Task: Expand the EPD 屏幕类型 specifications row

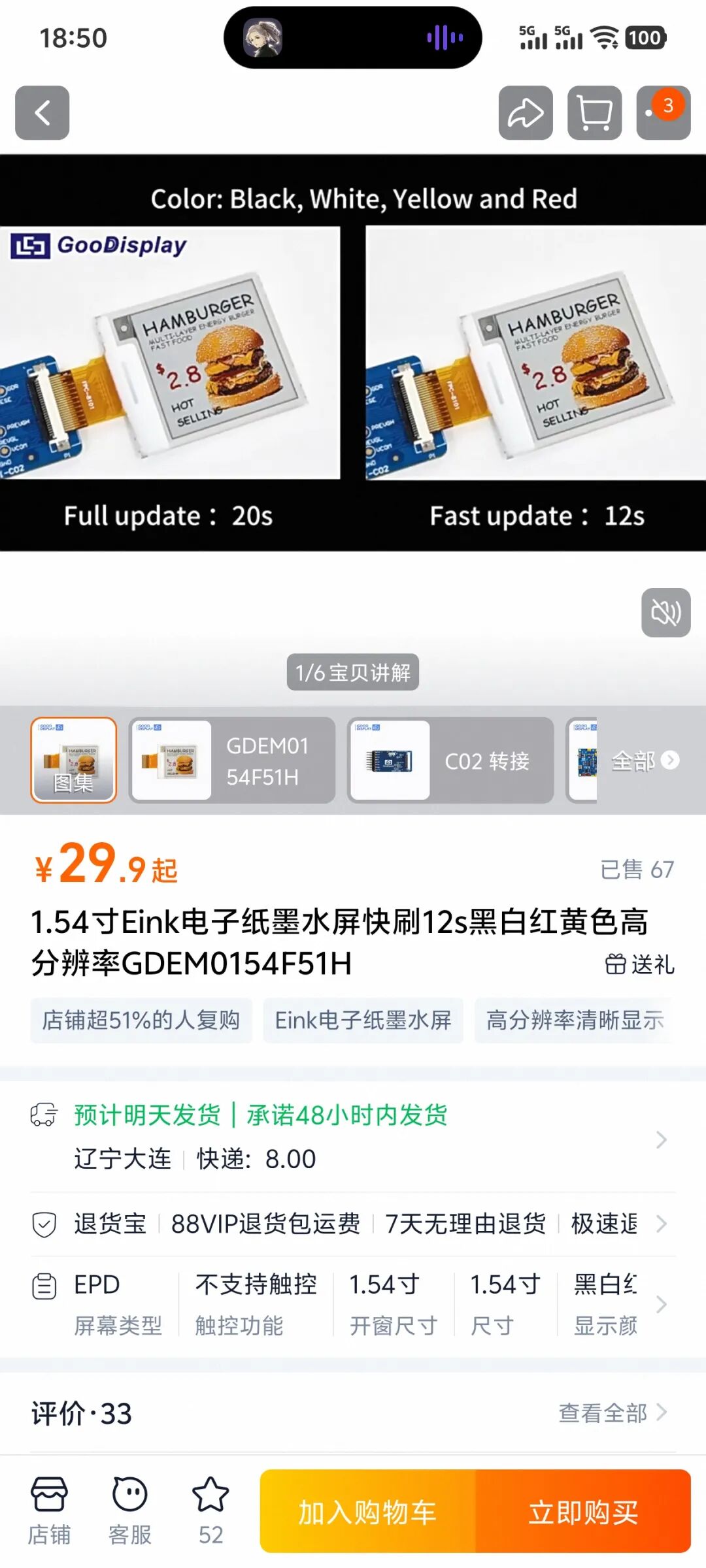Action: [x=353, y=1305]
